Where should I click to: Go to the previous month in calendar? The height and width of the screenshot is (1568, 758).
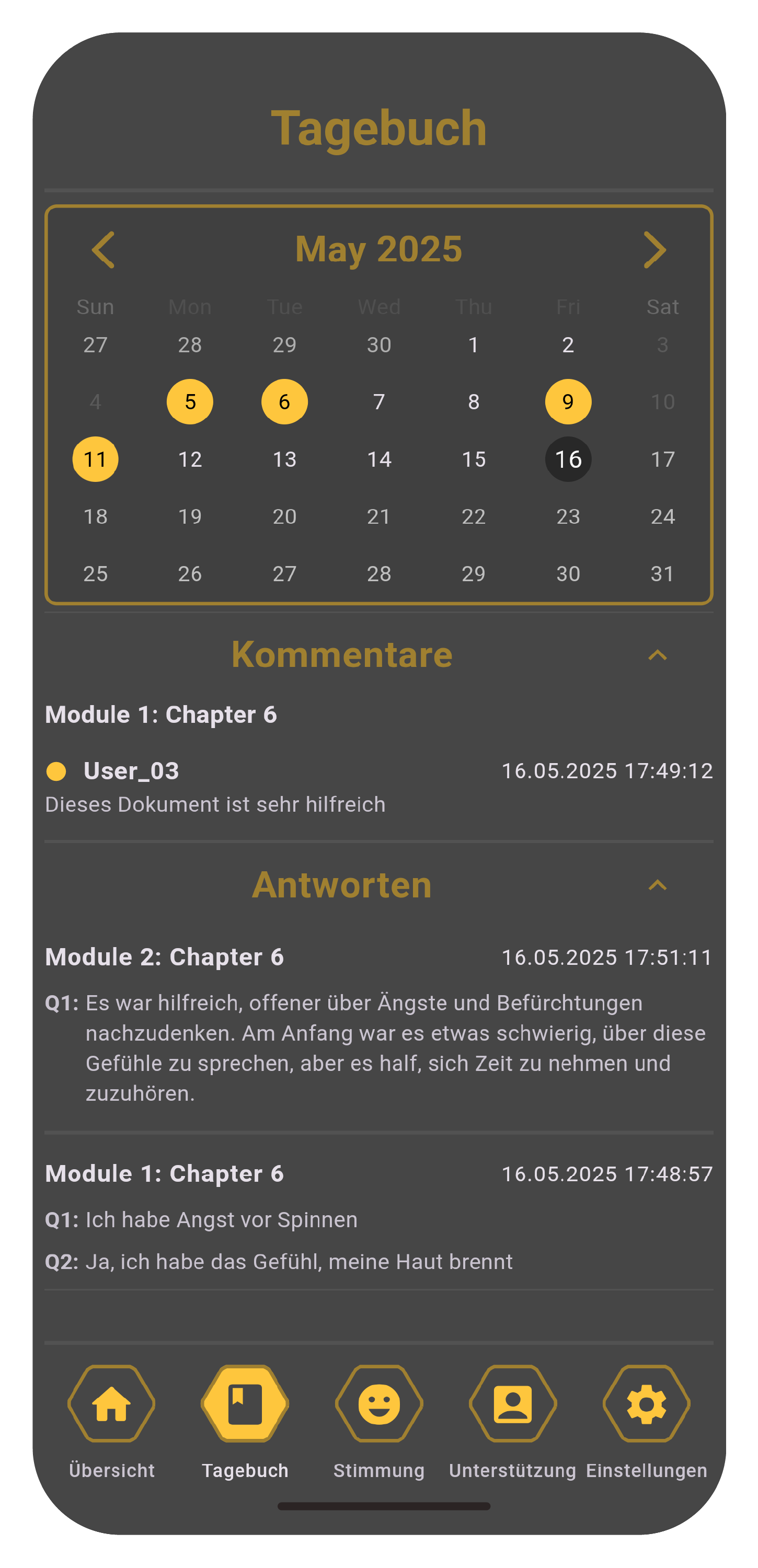point(103,249)
